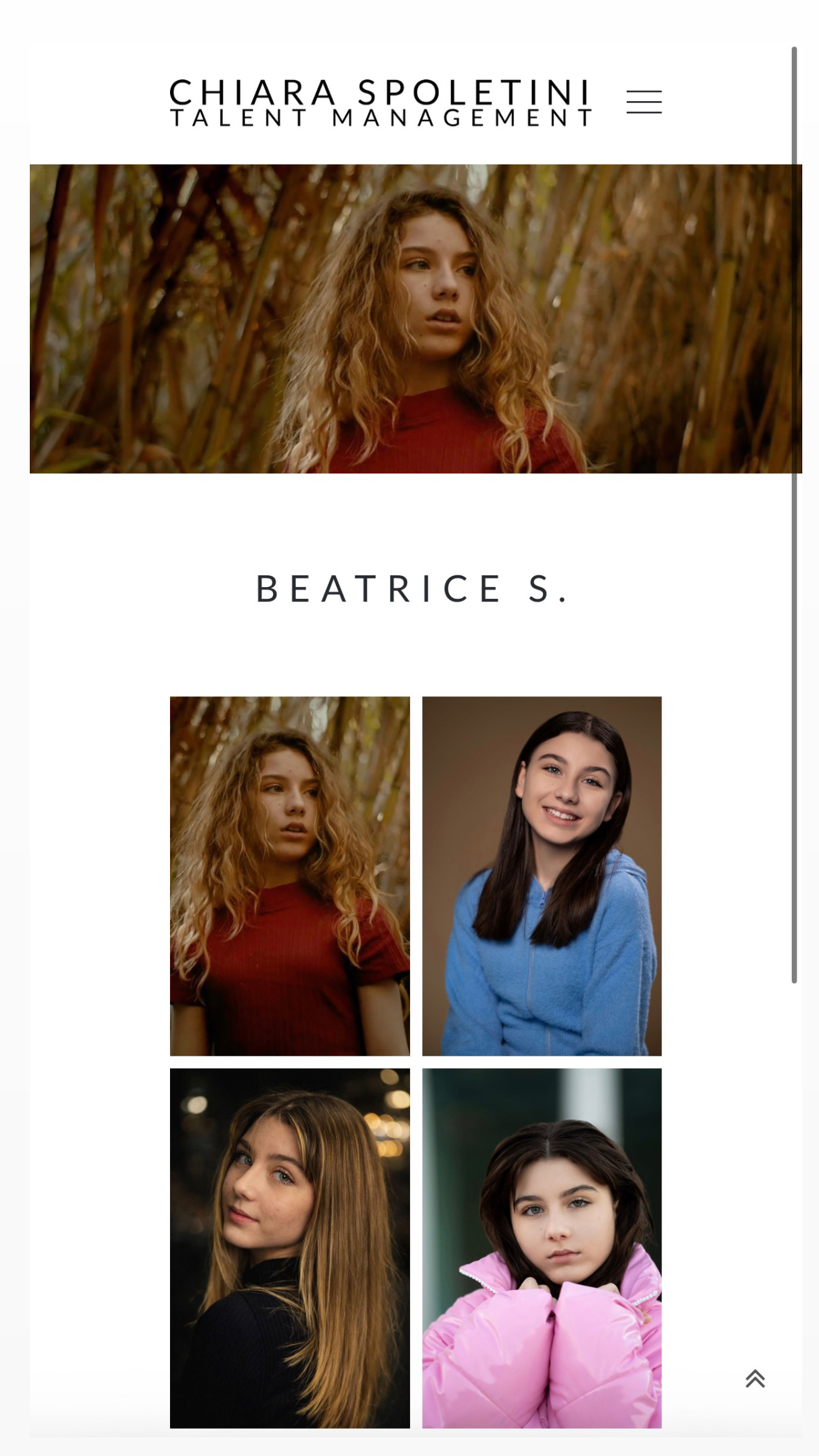This screenshot has height=1456, width=819.
Task: Tap the Chiara Spoletini Talent Management logo
Action: [380, 102]
